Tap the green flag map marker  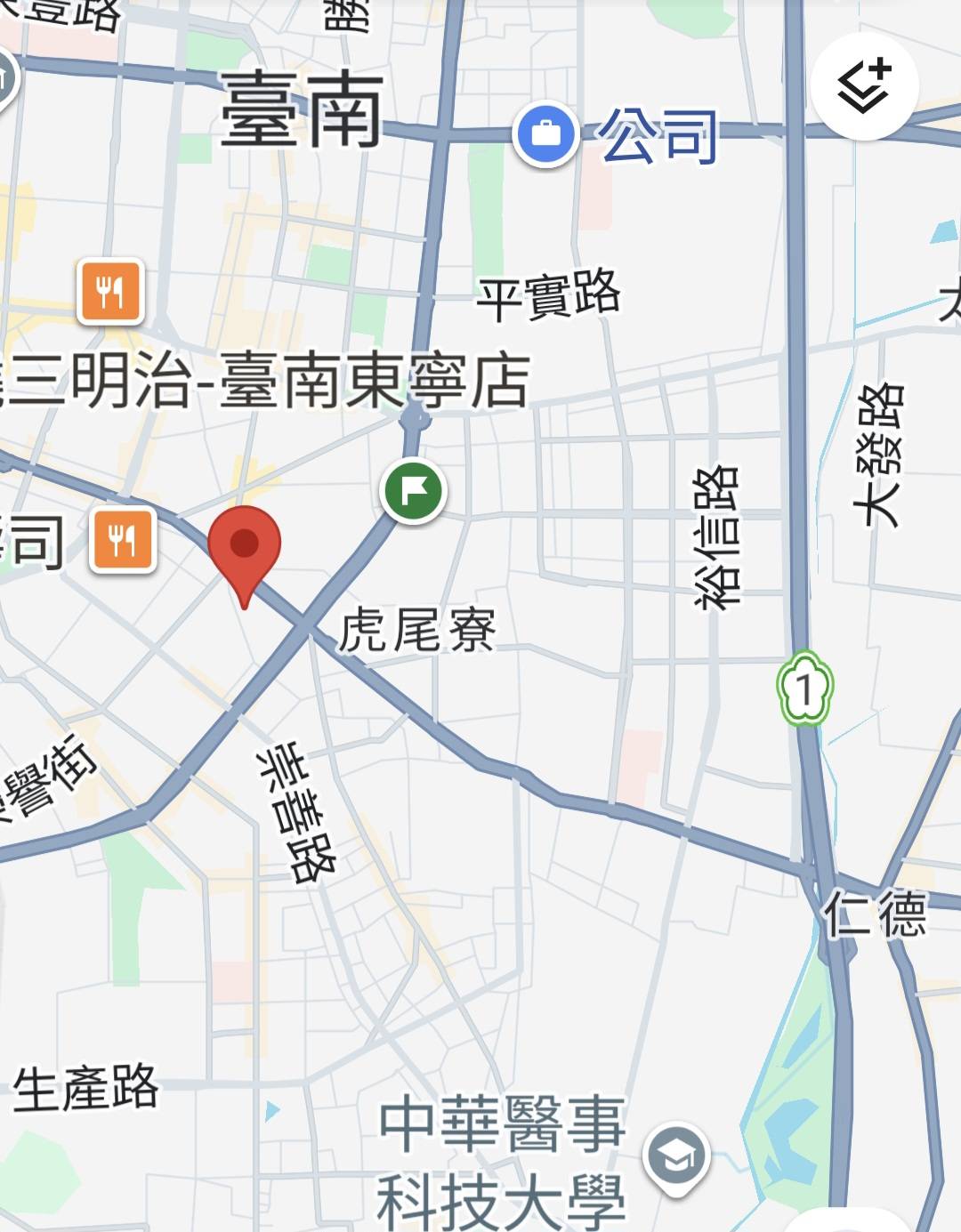pyautogui.click(x=413, y=490)
